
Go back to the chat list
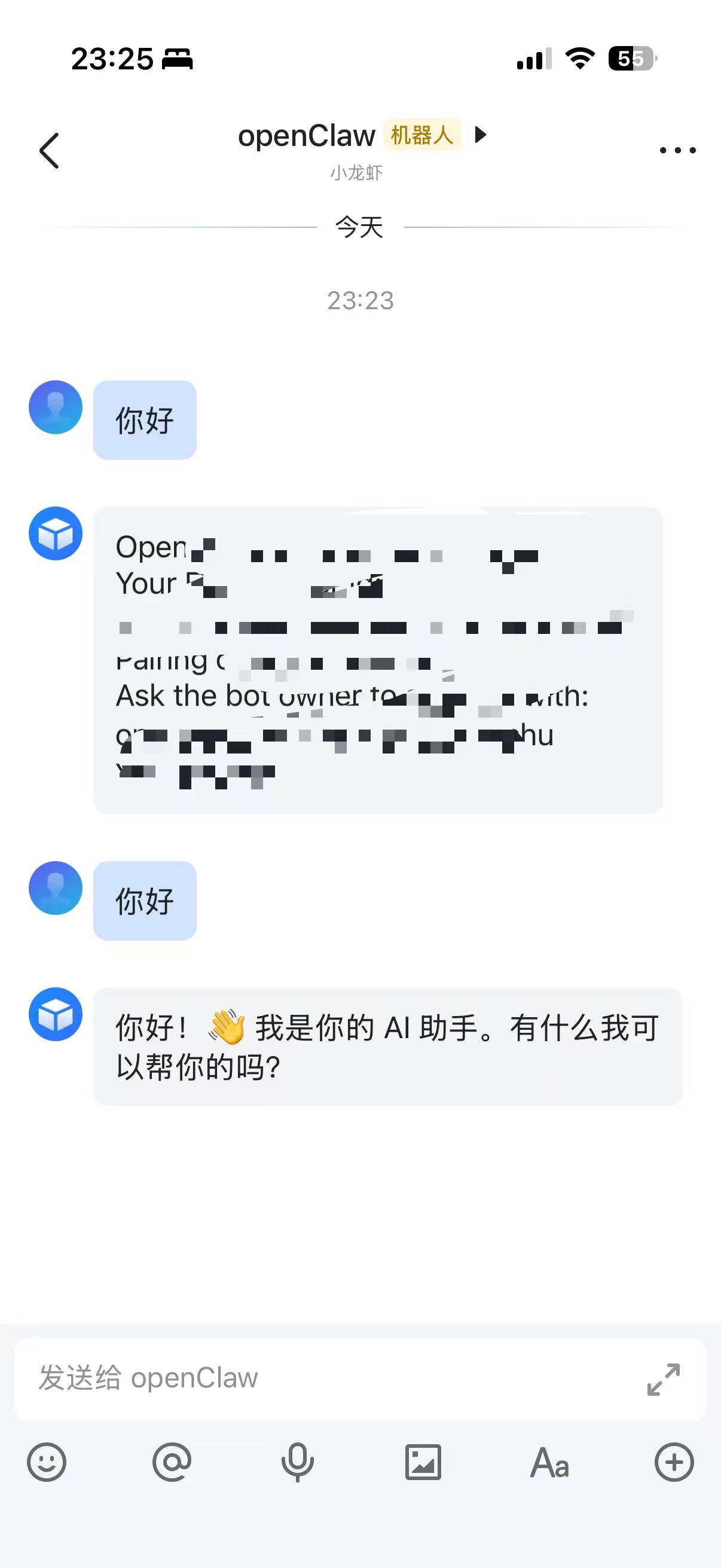49,150
